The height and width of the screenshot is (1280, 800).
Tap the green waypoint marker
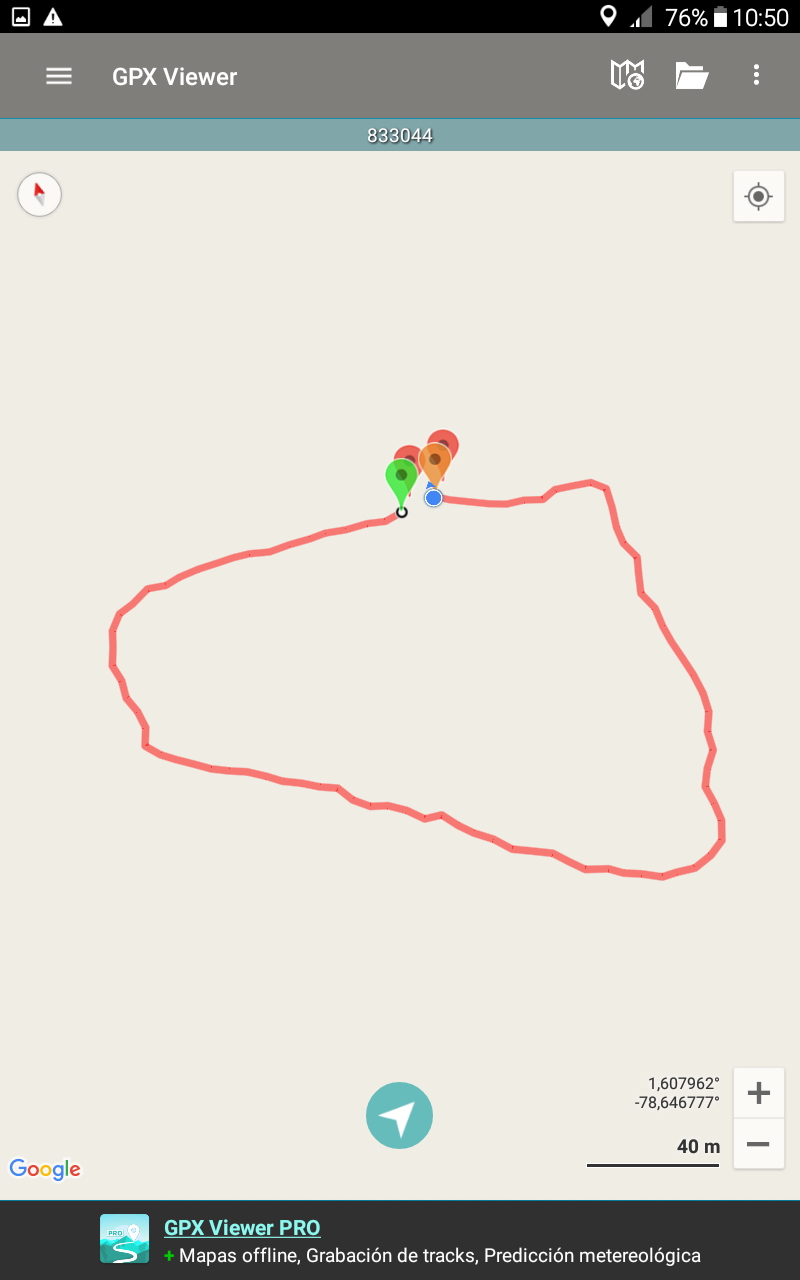tap(401, 478)
